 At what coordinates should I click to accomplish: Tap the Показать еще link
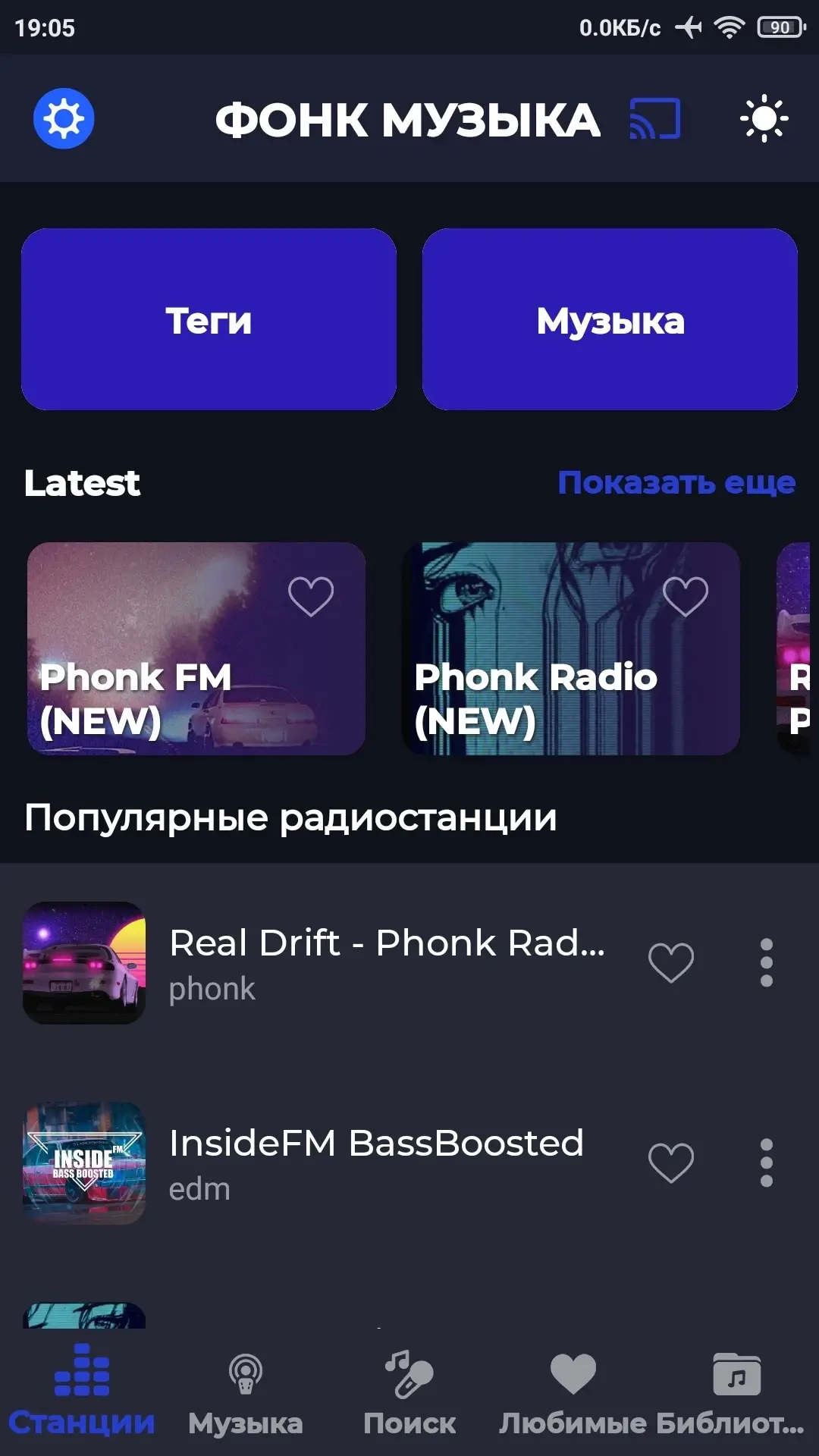coord(676,483)
